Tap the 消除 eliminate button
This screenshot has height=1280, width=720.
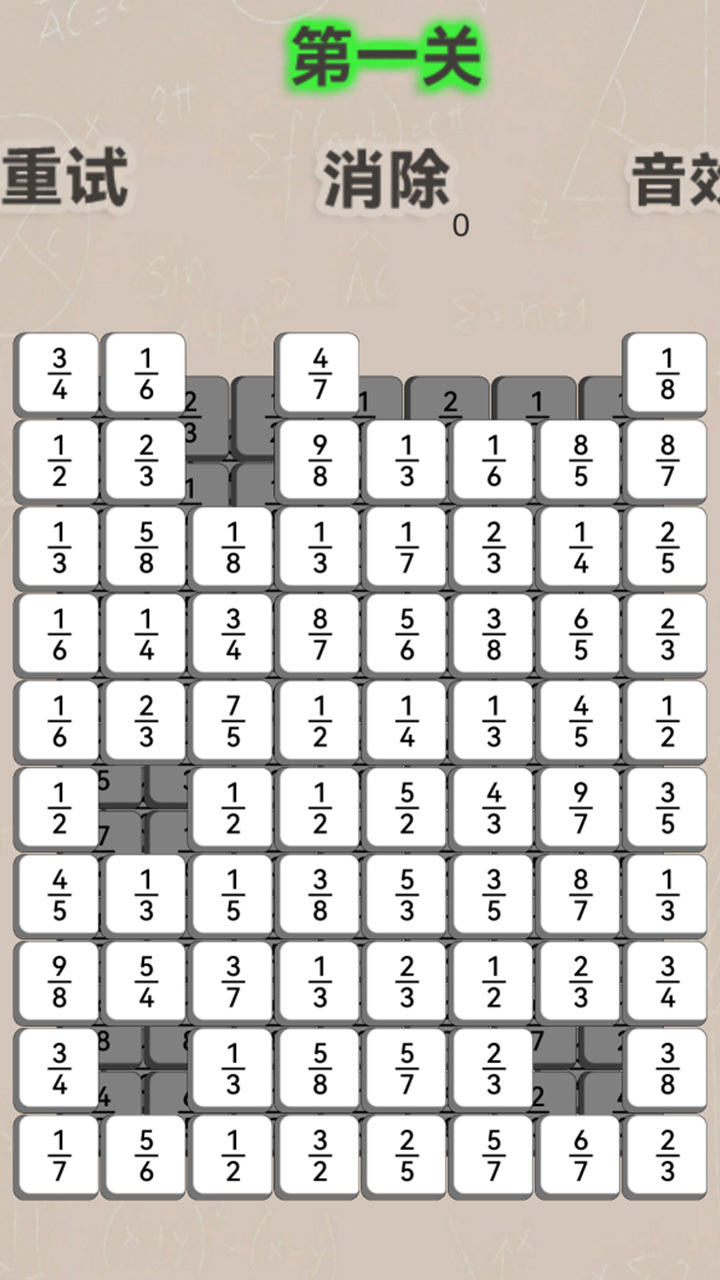385,180
